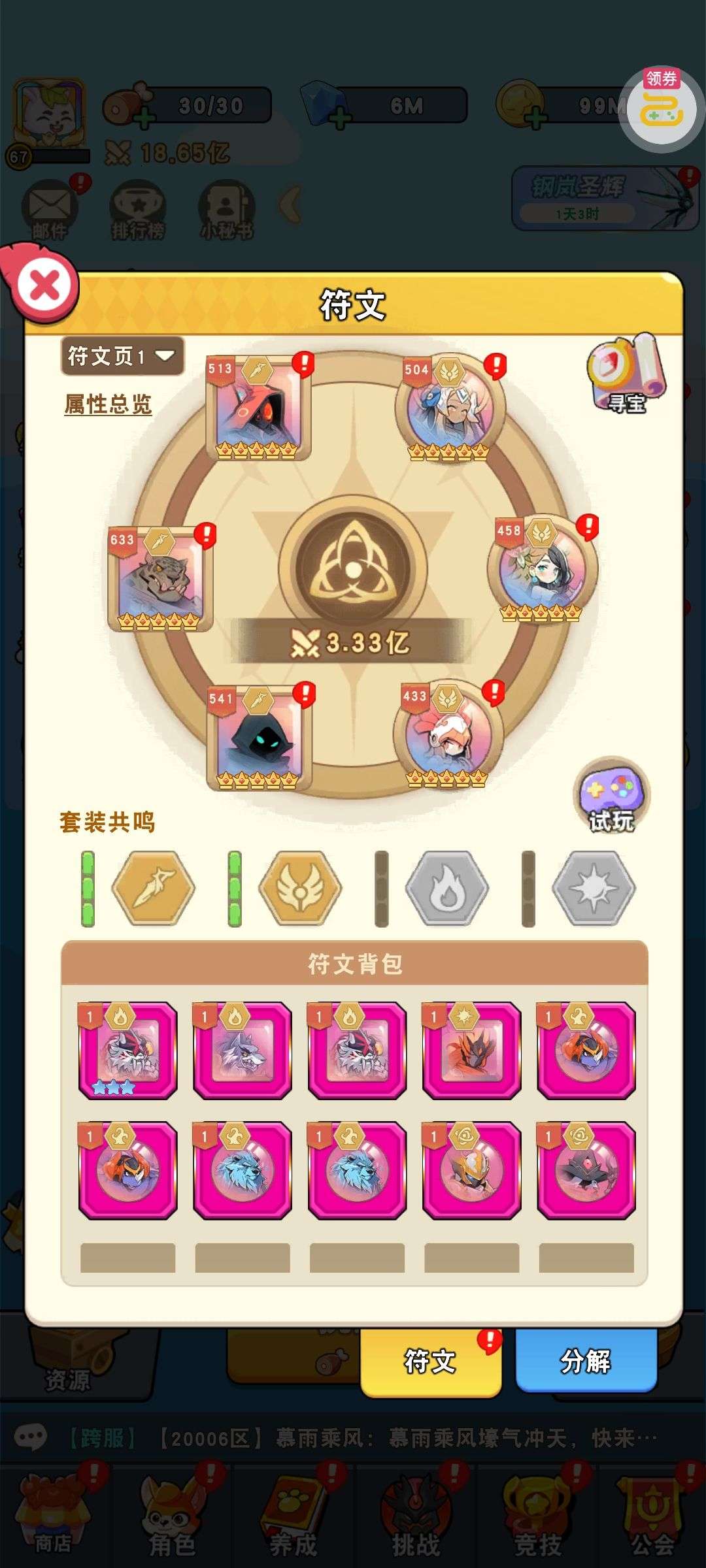Select the equipped rune with level 513
Image resolution: width=706 pixels, height=1568 pixels.
coord(258,410)
